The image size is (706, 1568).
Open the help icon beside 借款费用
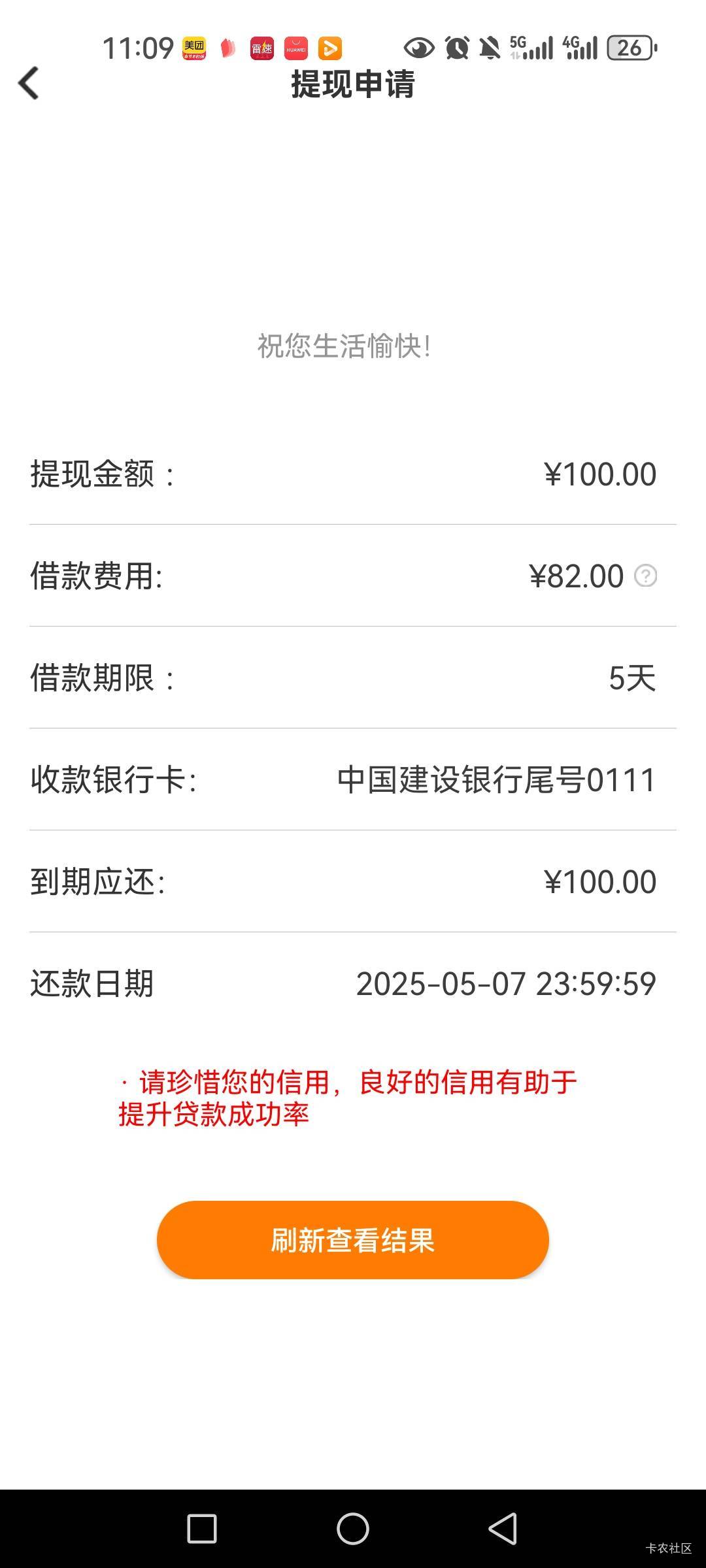pyautogui.click(x=645, y=576)
